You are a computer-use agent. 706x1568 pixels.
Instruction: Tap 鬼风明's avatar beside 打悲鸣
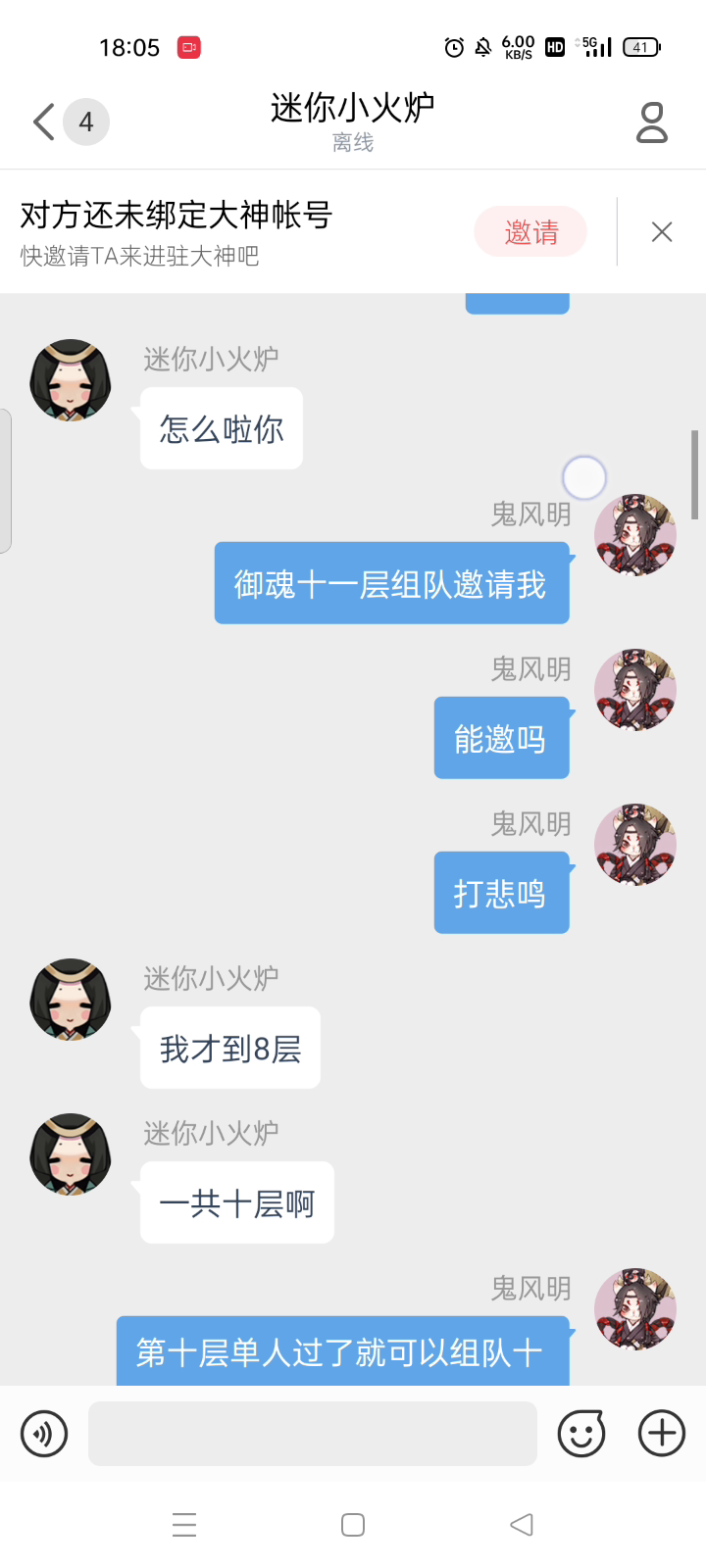coord(635,845)
